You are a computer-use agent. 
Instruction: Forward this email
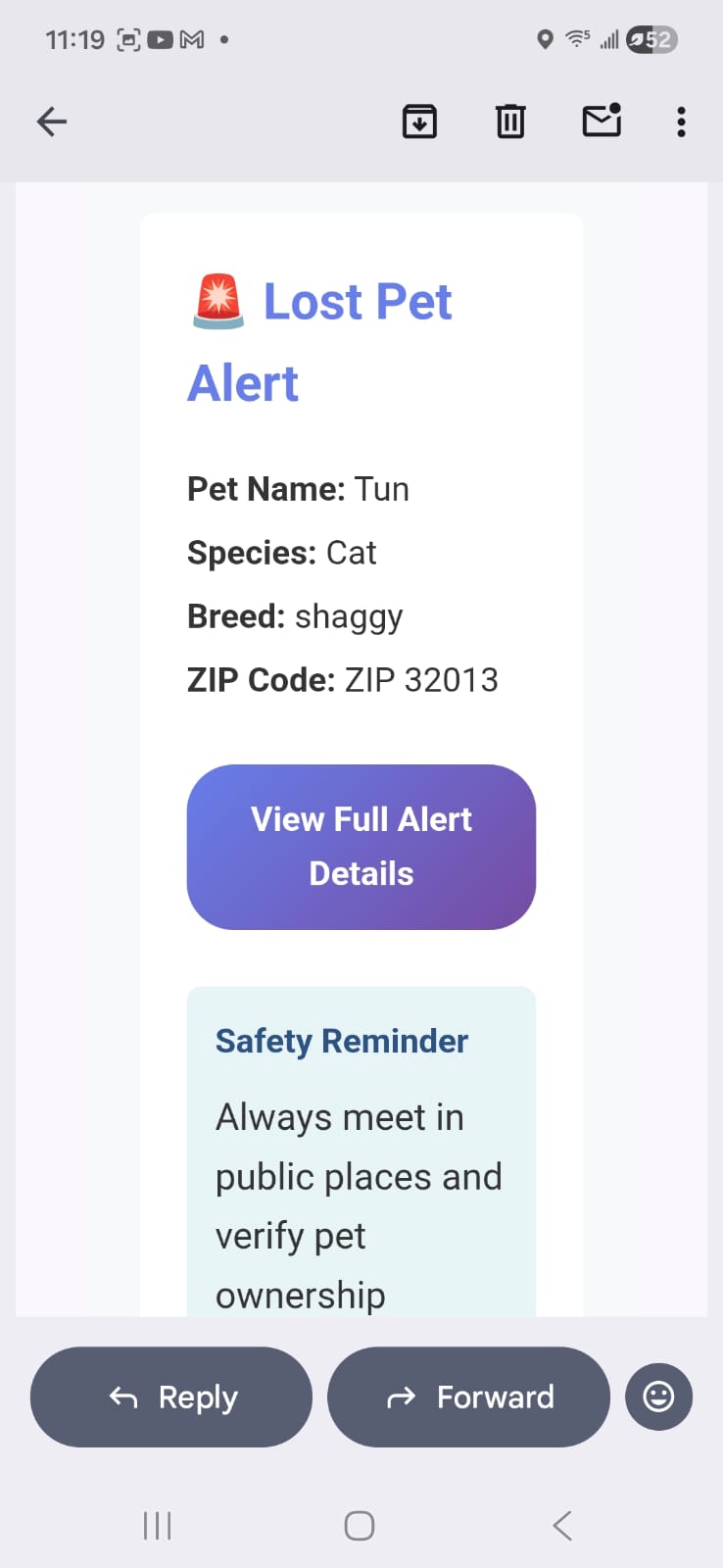[x=468, y=1396]
